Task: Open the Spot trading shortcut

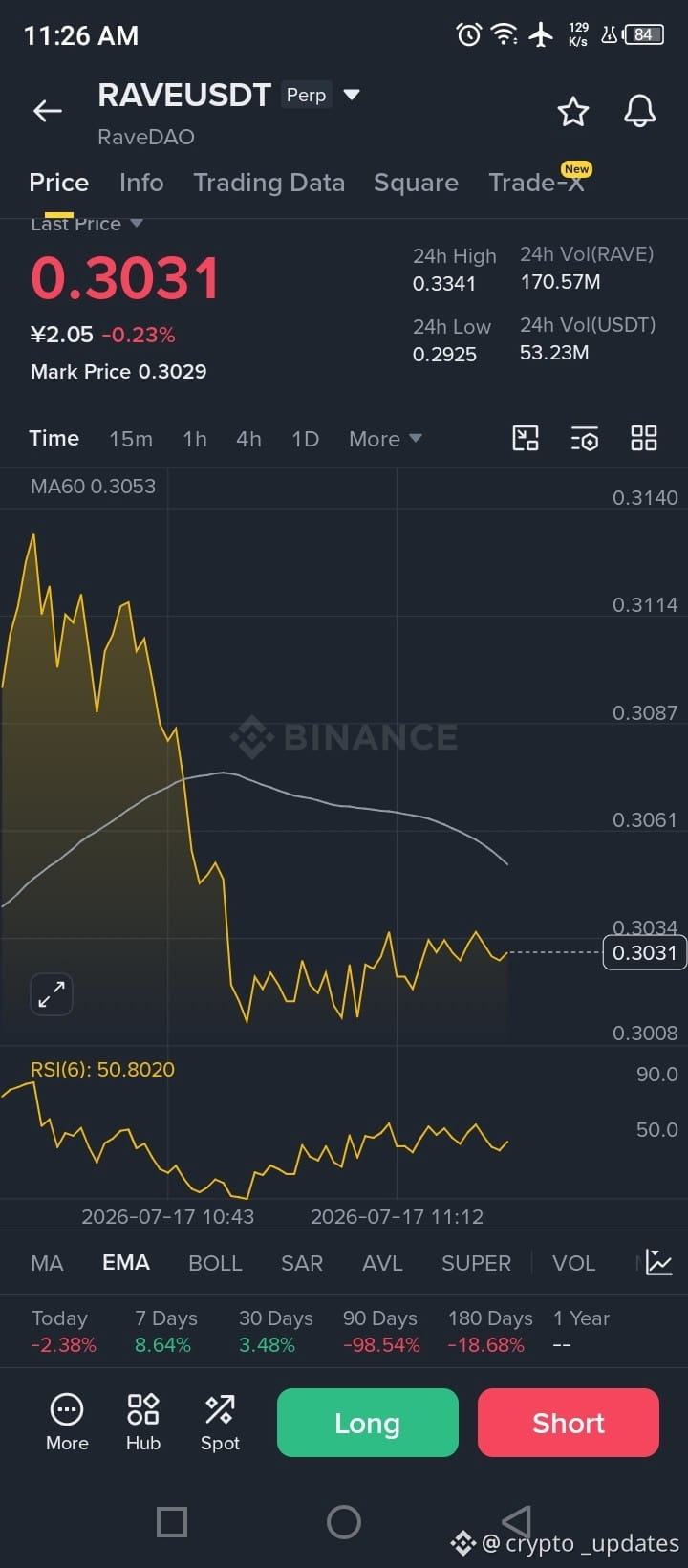Action: pos(220,1423)
